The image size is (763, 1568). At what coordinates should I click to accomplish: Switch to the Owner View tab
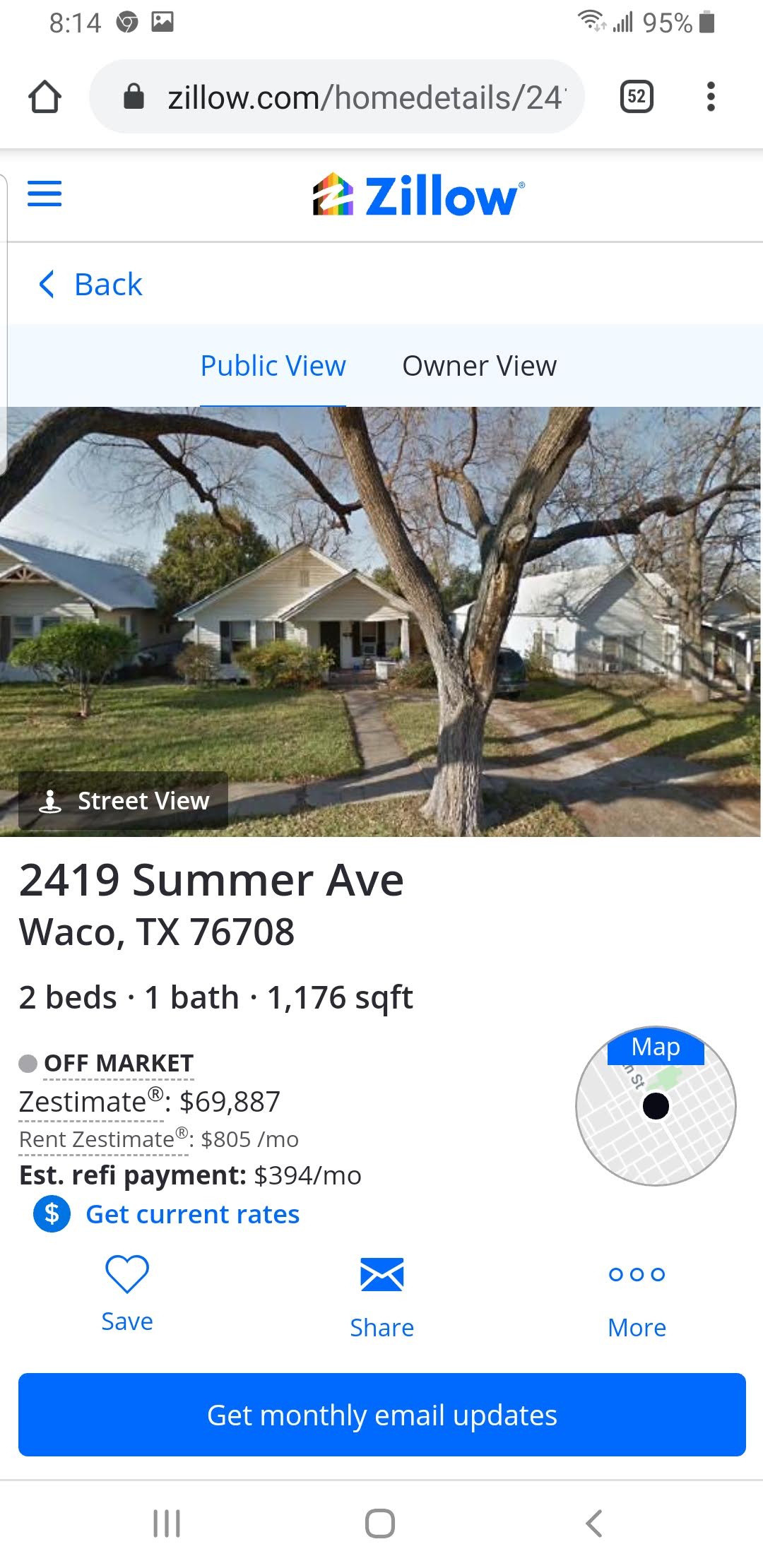tap(479, 366)
